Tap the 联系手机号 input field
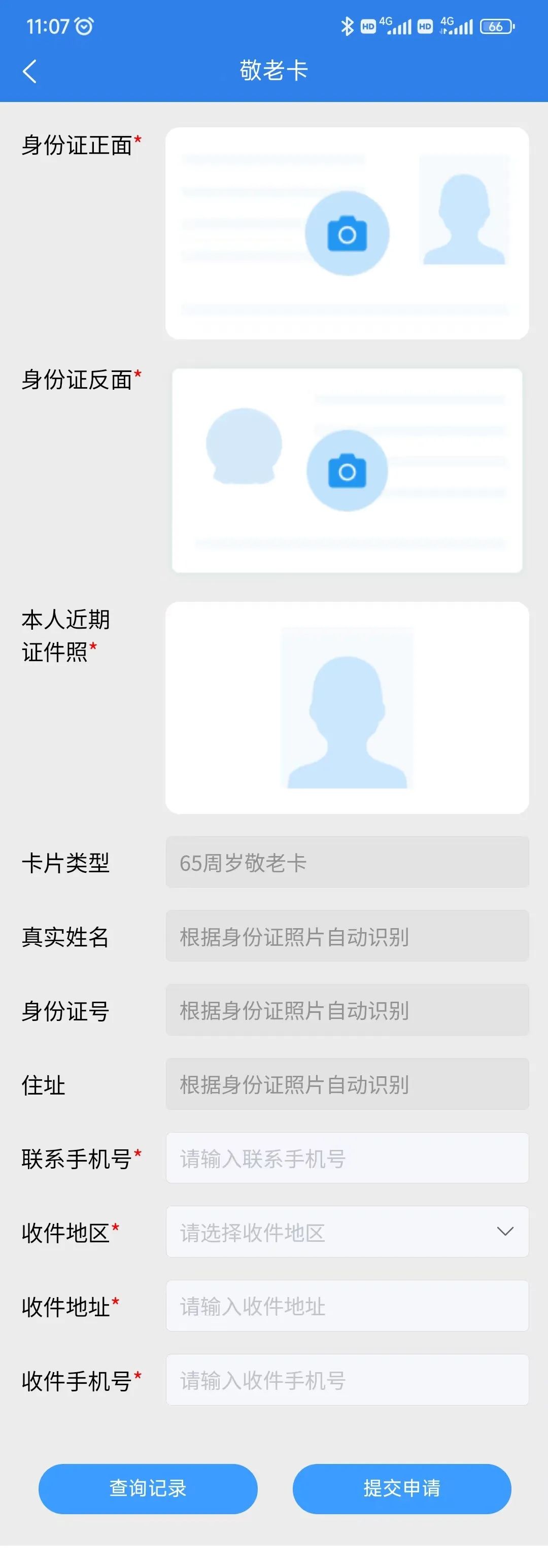 pyautogui.click(x=347, y=1158)
